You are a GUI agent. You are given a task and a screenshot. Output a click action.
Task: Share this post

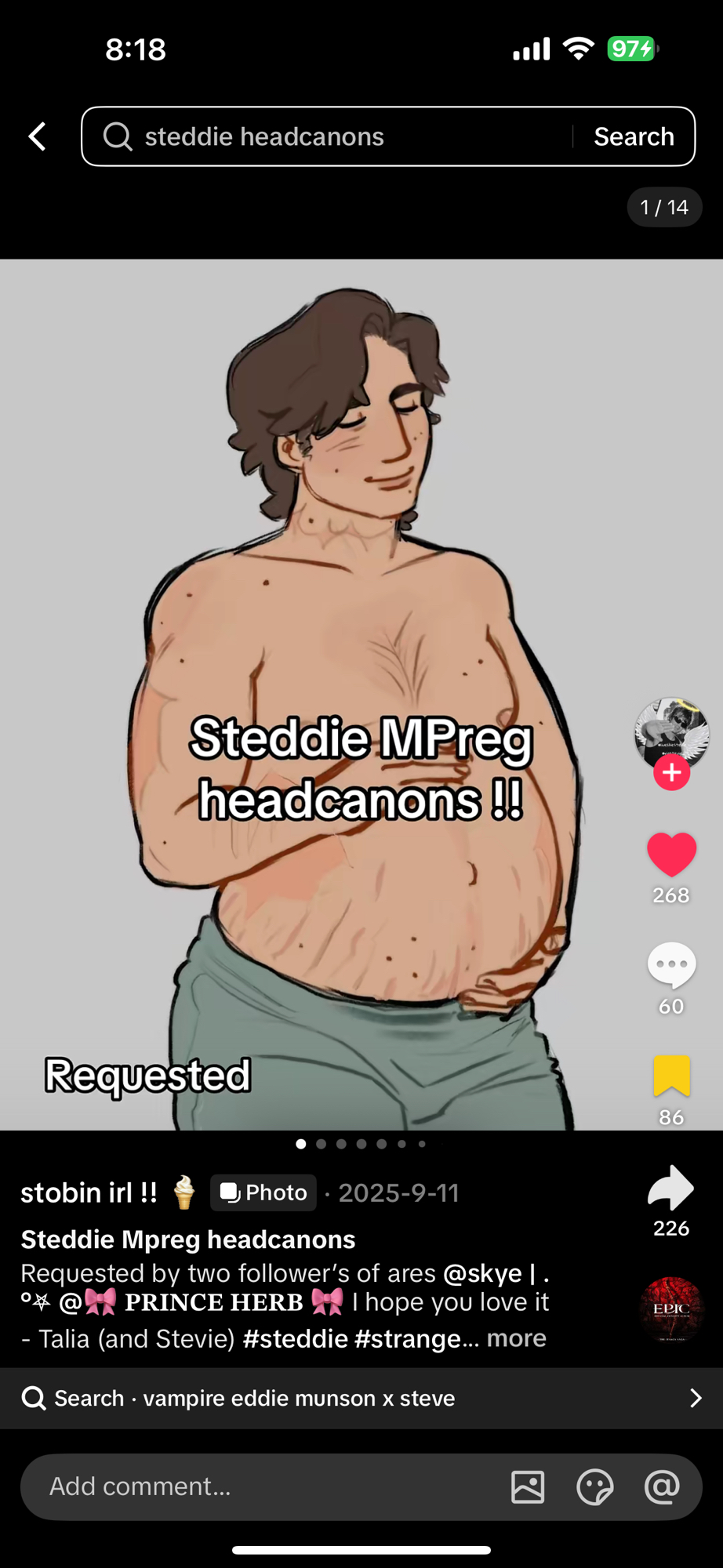pos(671,1189)
